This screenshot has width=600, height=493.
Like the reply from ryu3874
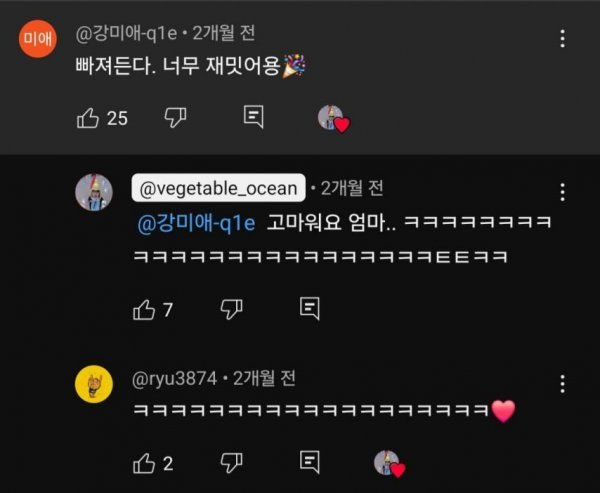coord(144,462)
